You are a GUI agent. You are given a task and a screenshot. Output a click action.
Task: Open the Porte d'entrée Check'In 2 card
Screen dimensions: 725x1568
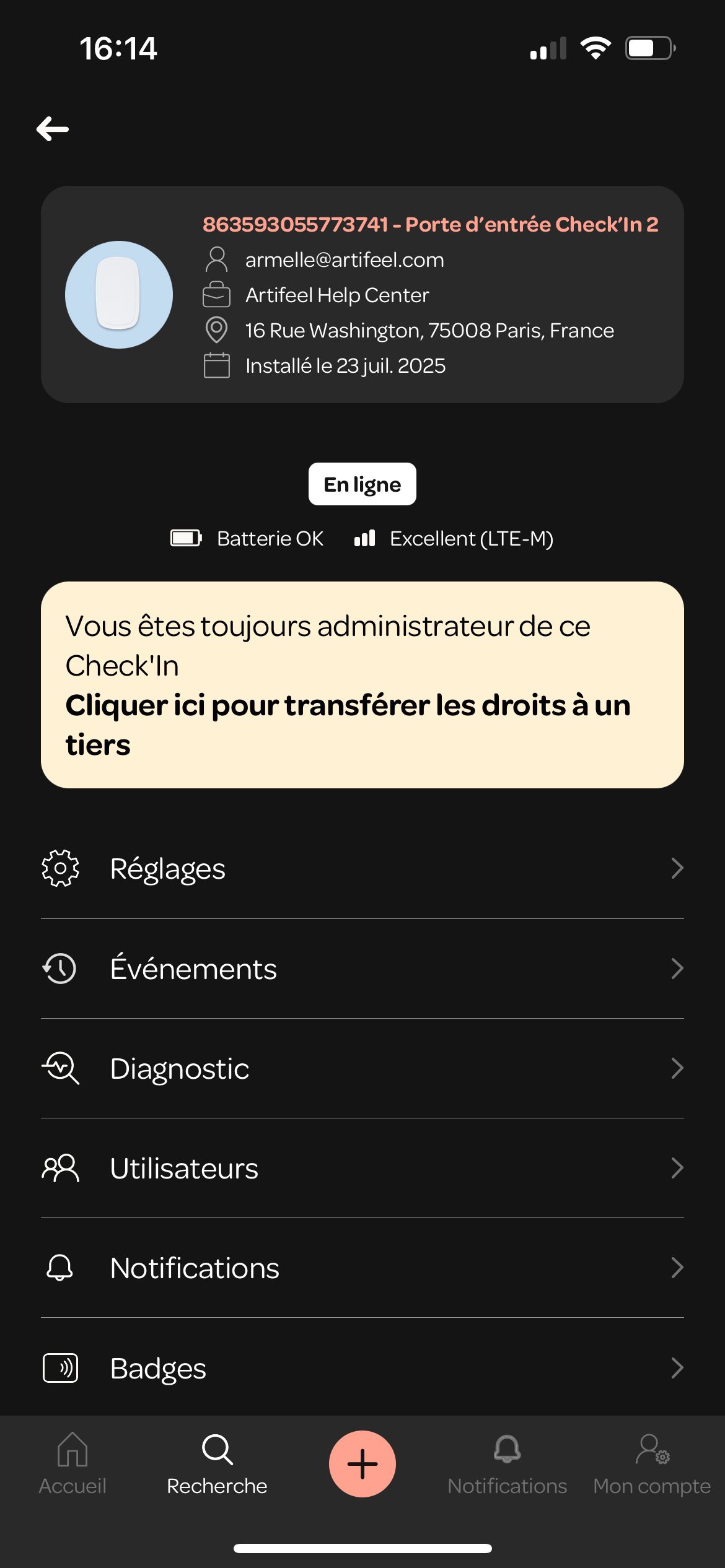[362, 294]
